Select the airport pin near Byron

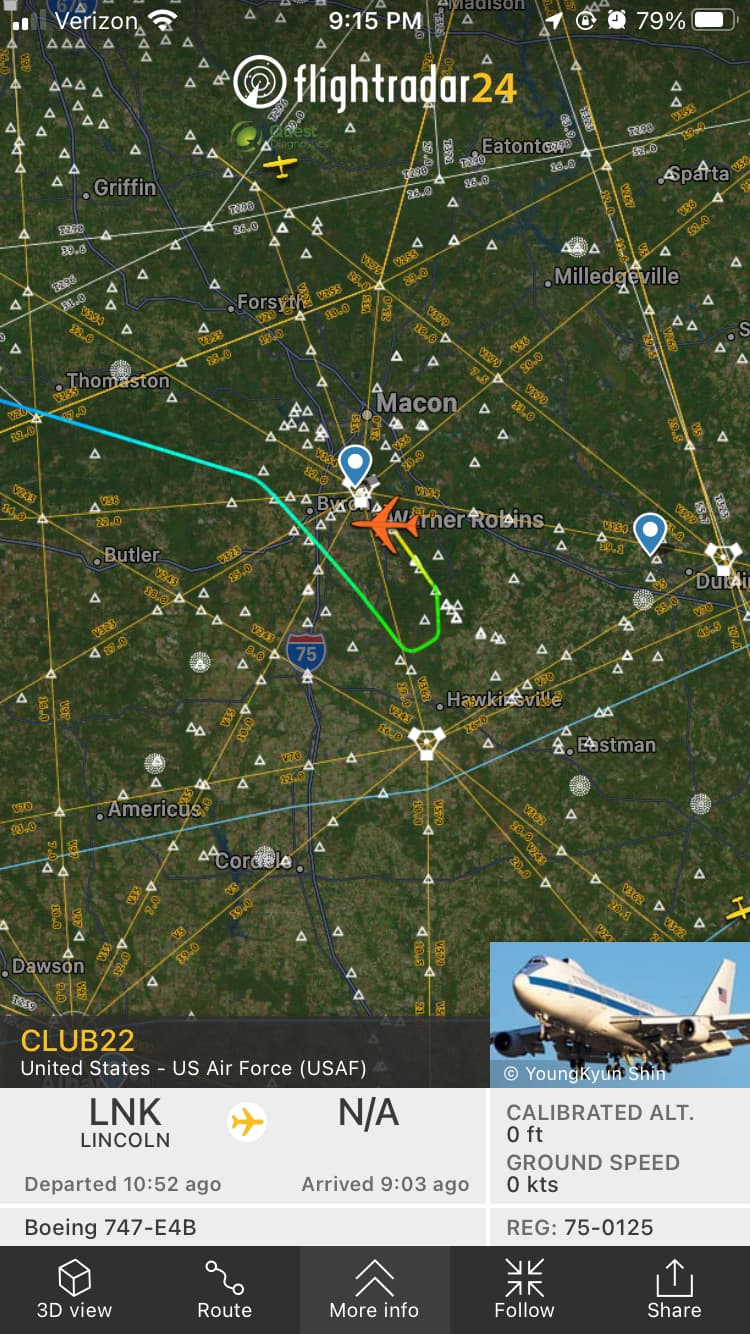(355, 465)
